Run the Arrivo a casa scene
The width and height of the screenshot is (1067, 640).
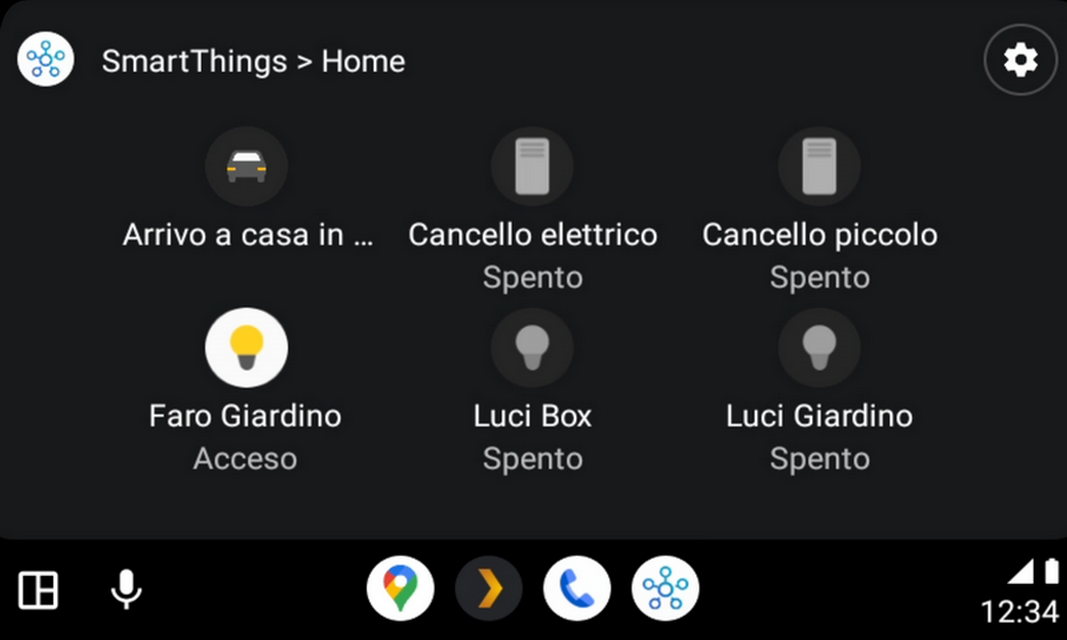click(246, 167)
